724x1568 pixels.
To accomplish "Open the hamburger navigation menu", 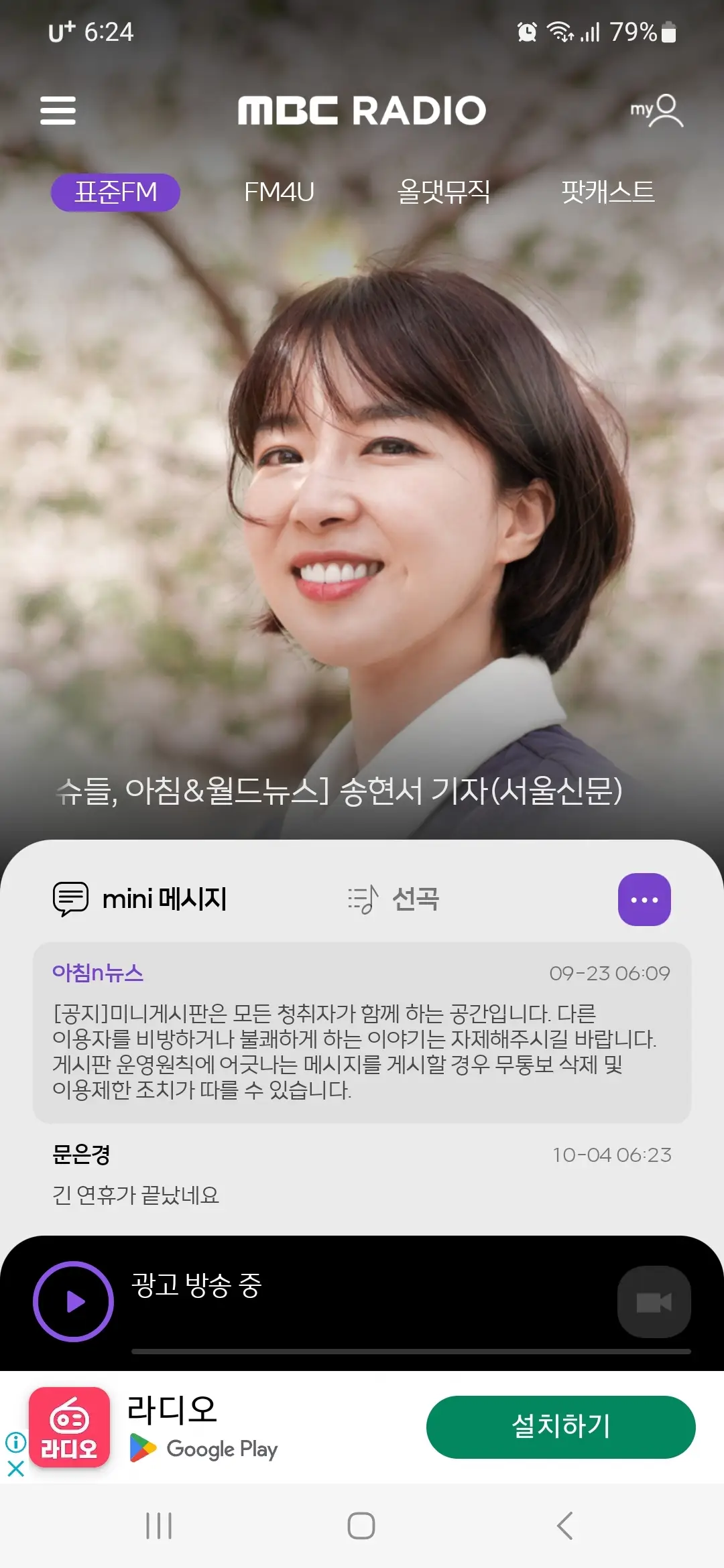I will pyautogui.click(x=58, y=111).
